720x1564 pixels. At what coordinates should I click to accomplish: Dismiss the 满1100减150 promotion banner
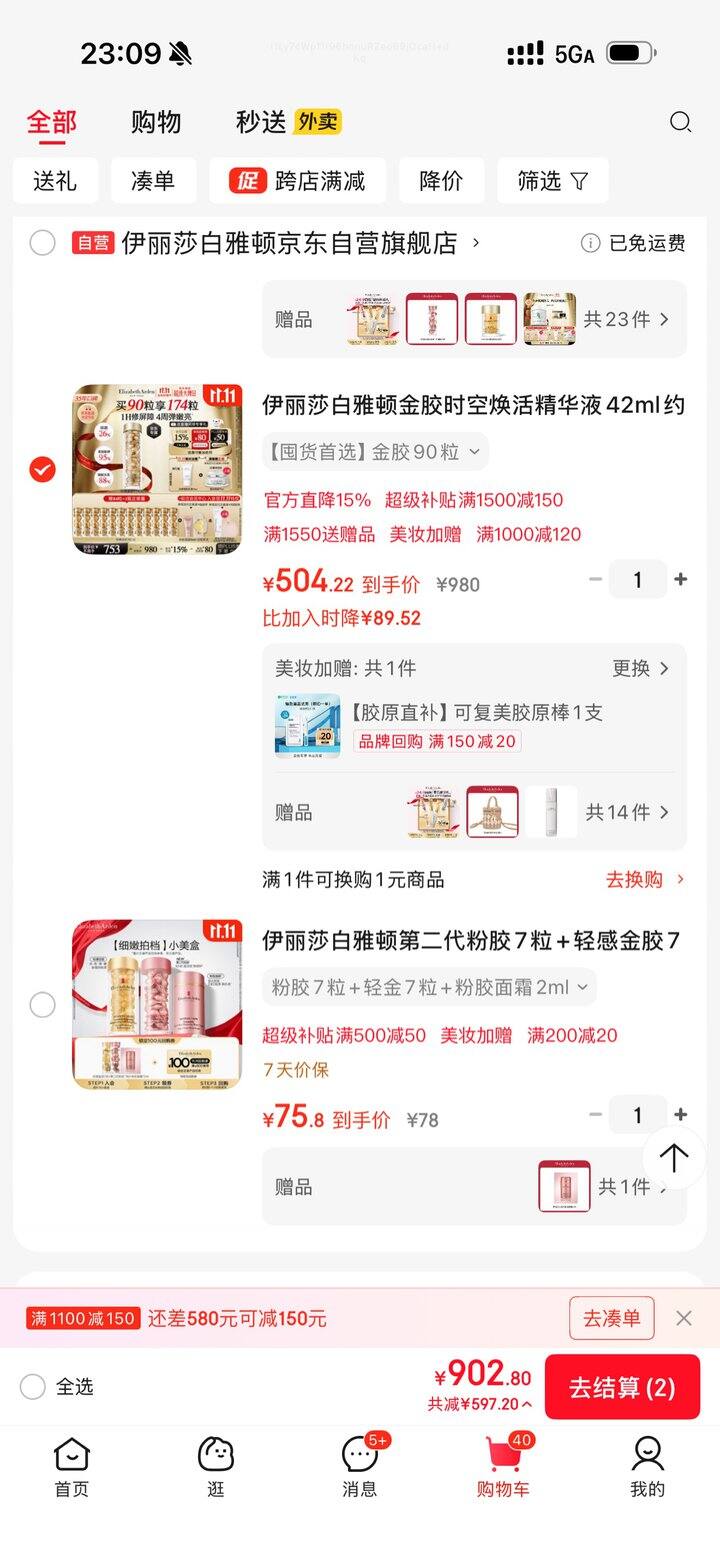684,1318
